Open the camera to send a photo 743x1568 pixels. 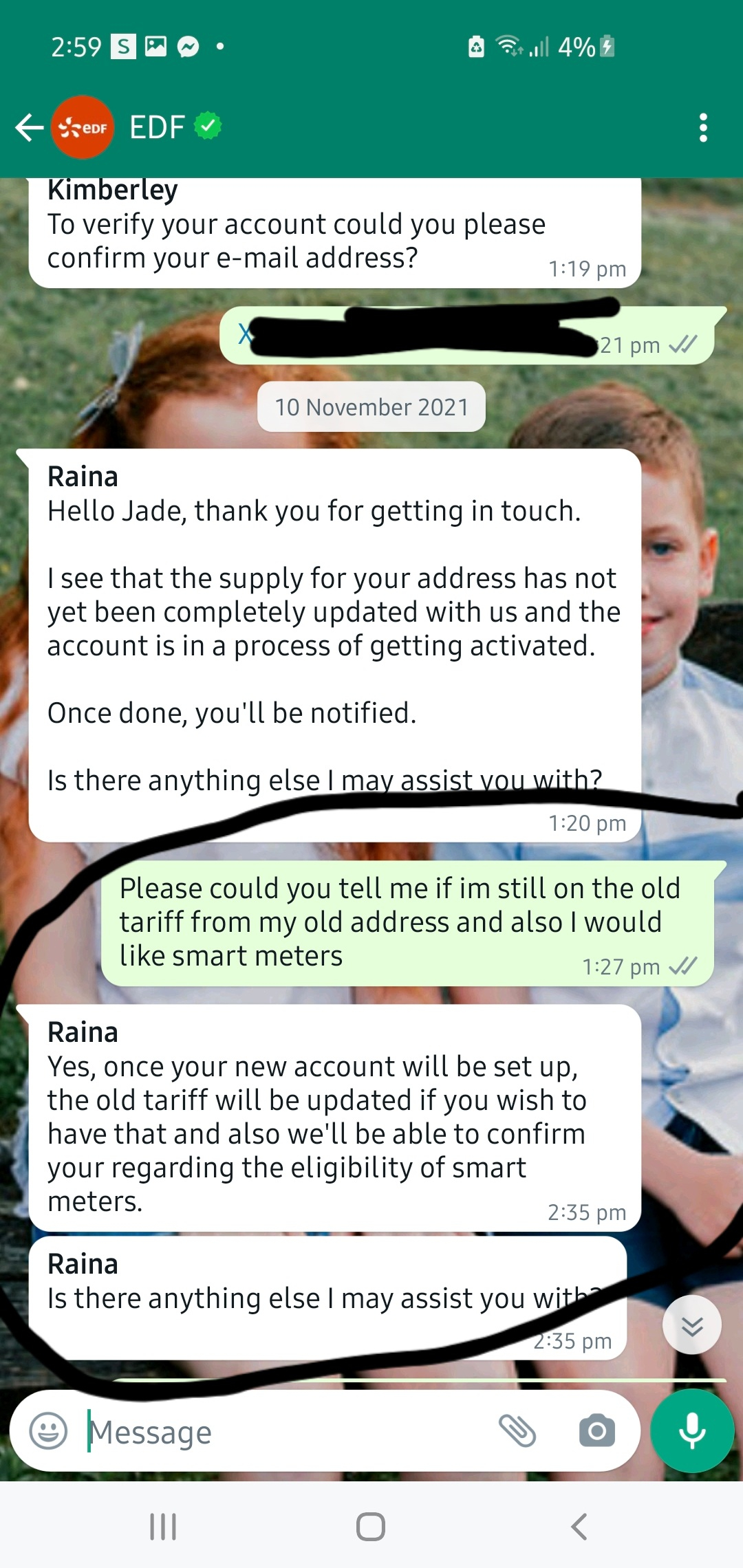click(x=596, y=1431)
